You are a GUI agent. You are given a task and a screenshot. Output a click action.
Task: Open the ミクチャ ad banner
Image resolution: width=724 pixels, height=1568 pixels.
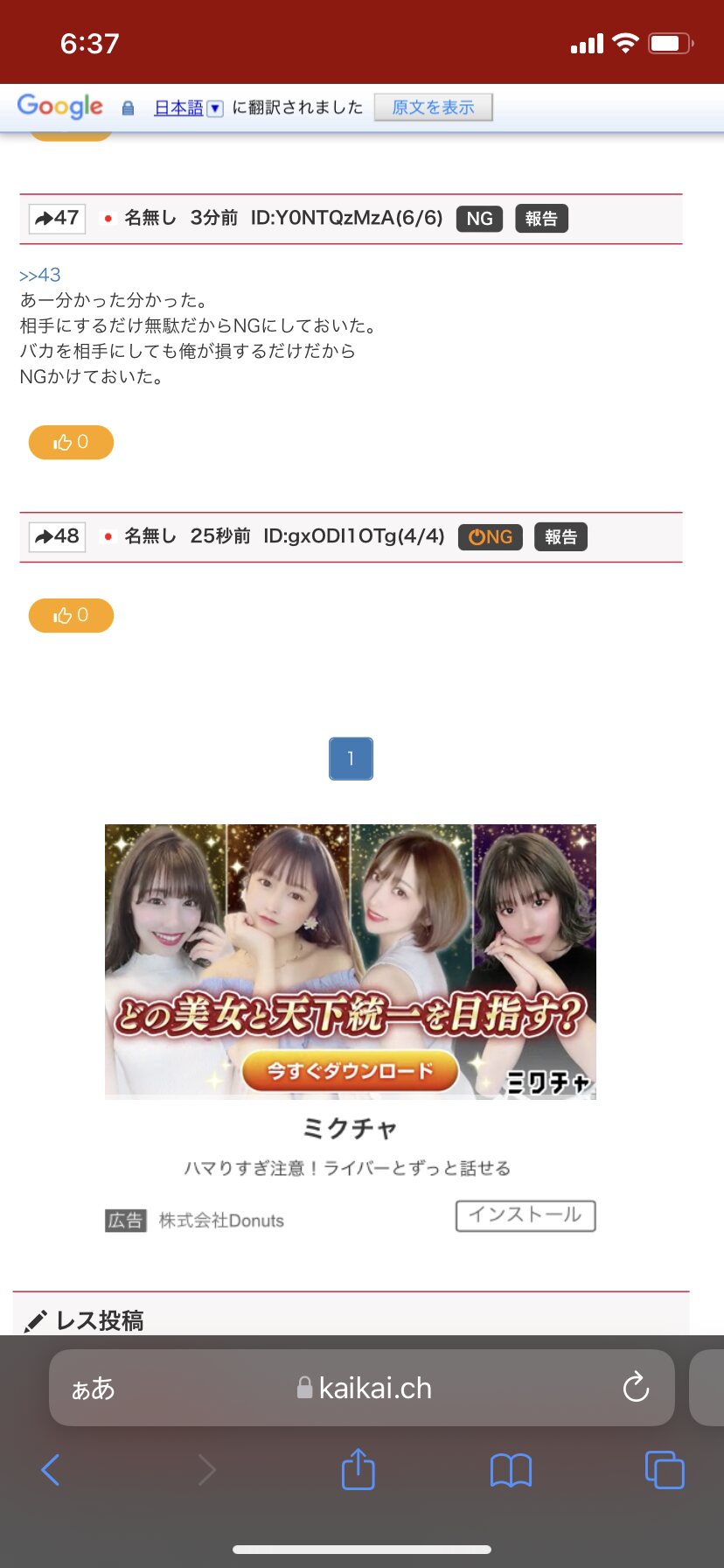(350, 961)
